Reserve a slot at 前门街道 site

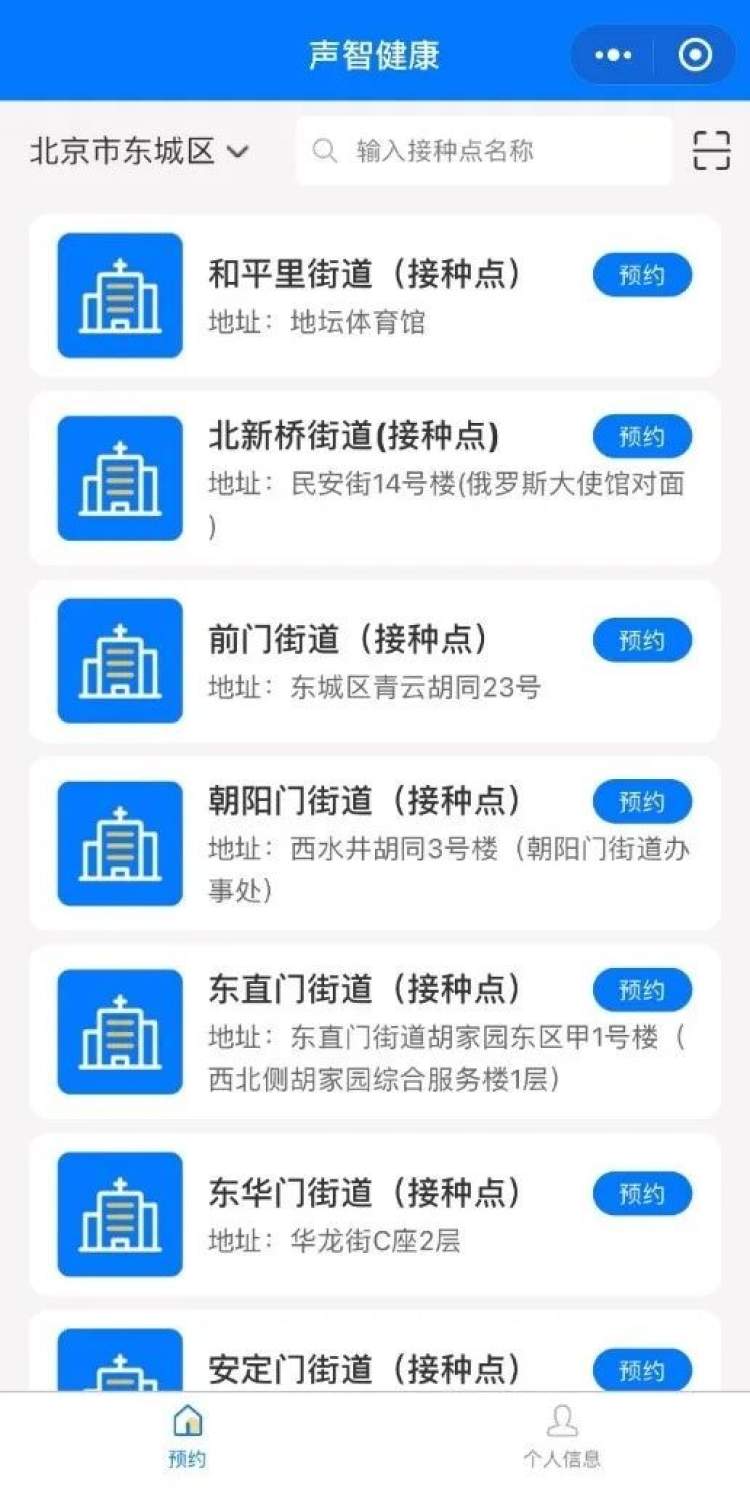[x=642, y=640]
